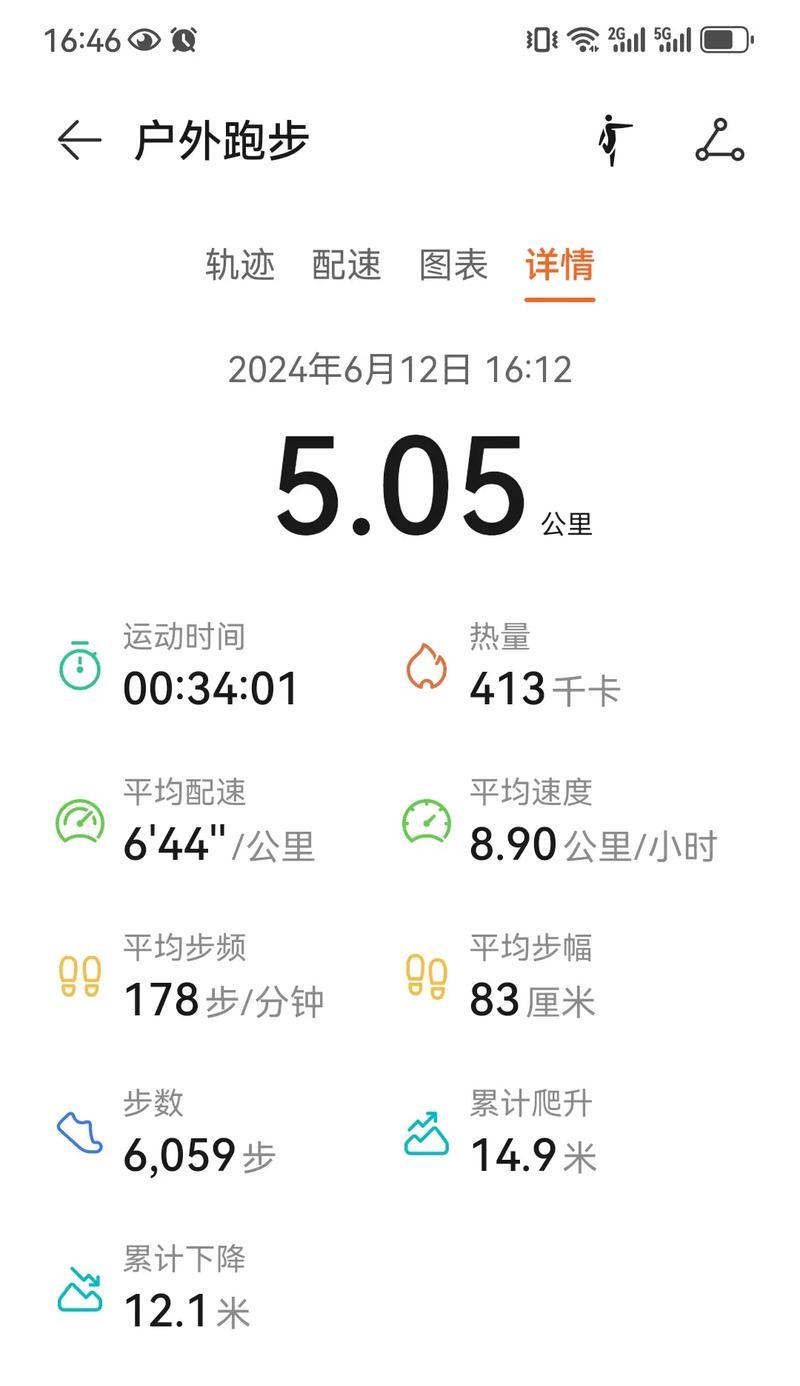Go back using the arrow icon
This screenshot has width=800, height=1386.
79,141
